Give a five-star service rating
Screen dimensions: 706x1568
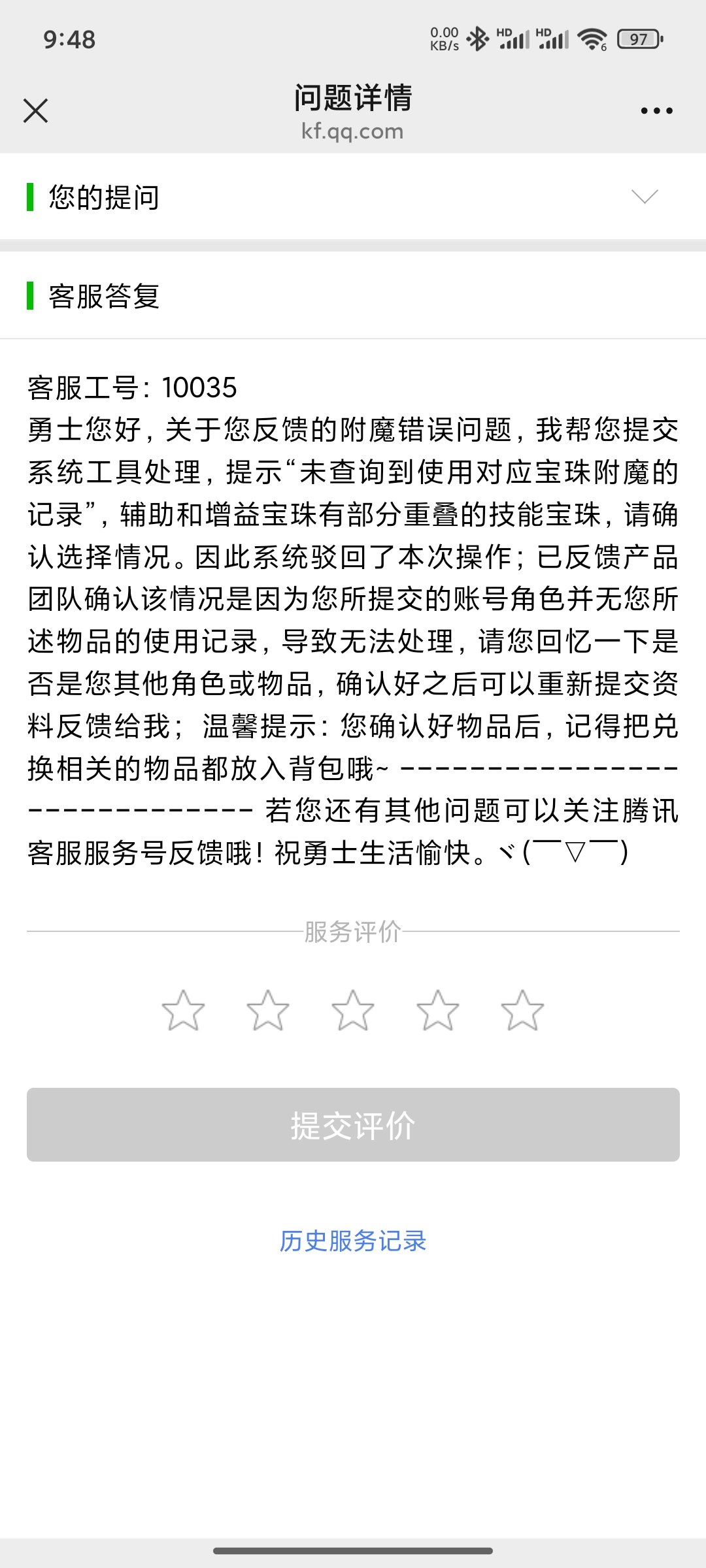point(522,1010)
